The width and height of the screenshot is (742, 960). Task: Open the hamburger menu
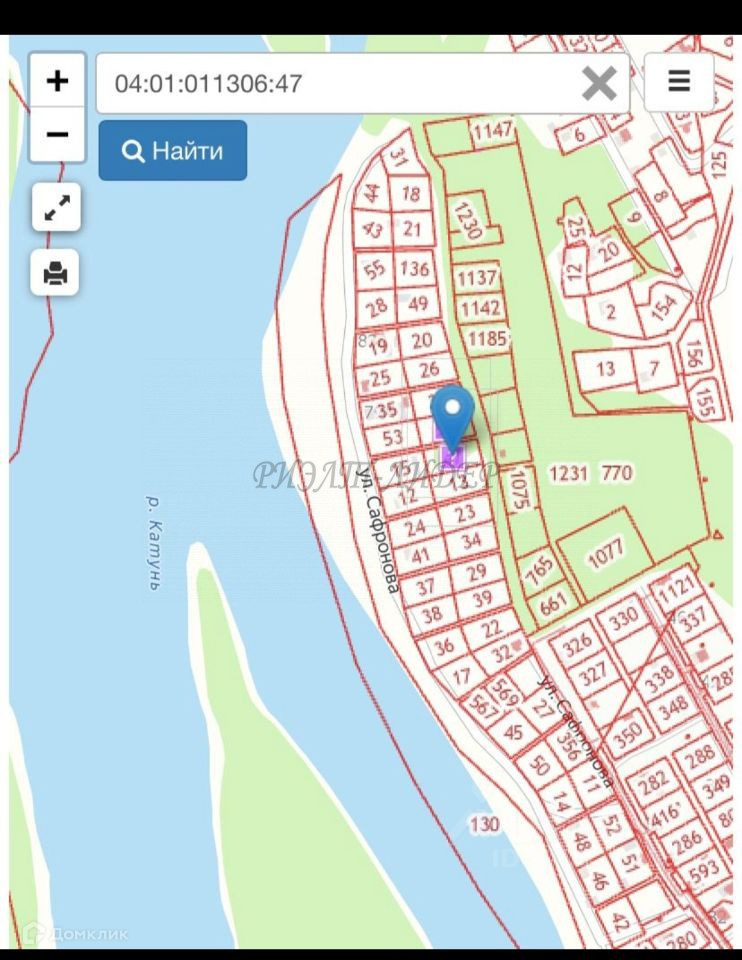(x=680, y=82)
